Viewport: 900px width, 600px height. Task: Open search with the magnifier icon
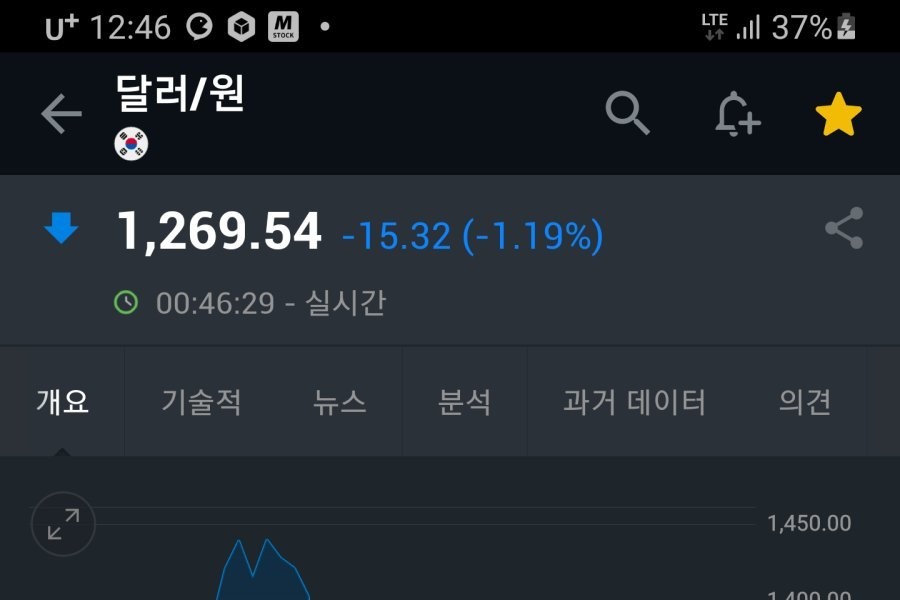(x=628, y=113)
